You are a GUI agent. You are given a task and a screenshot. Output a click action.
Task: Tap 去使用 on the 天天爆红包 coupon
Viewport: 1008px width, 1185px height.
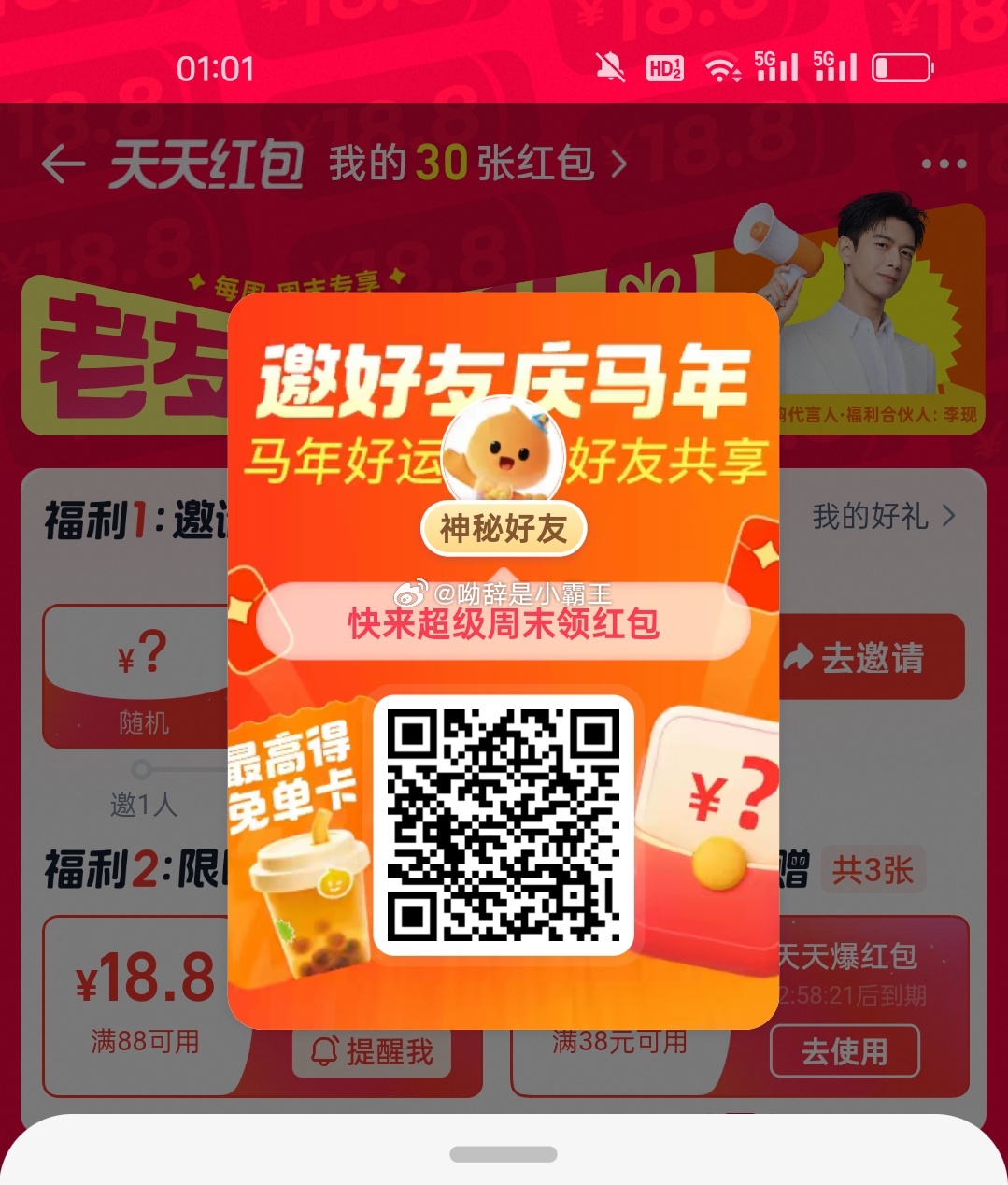[845, 1051]
